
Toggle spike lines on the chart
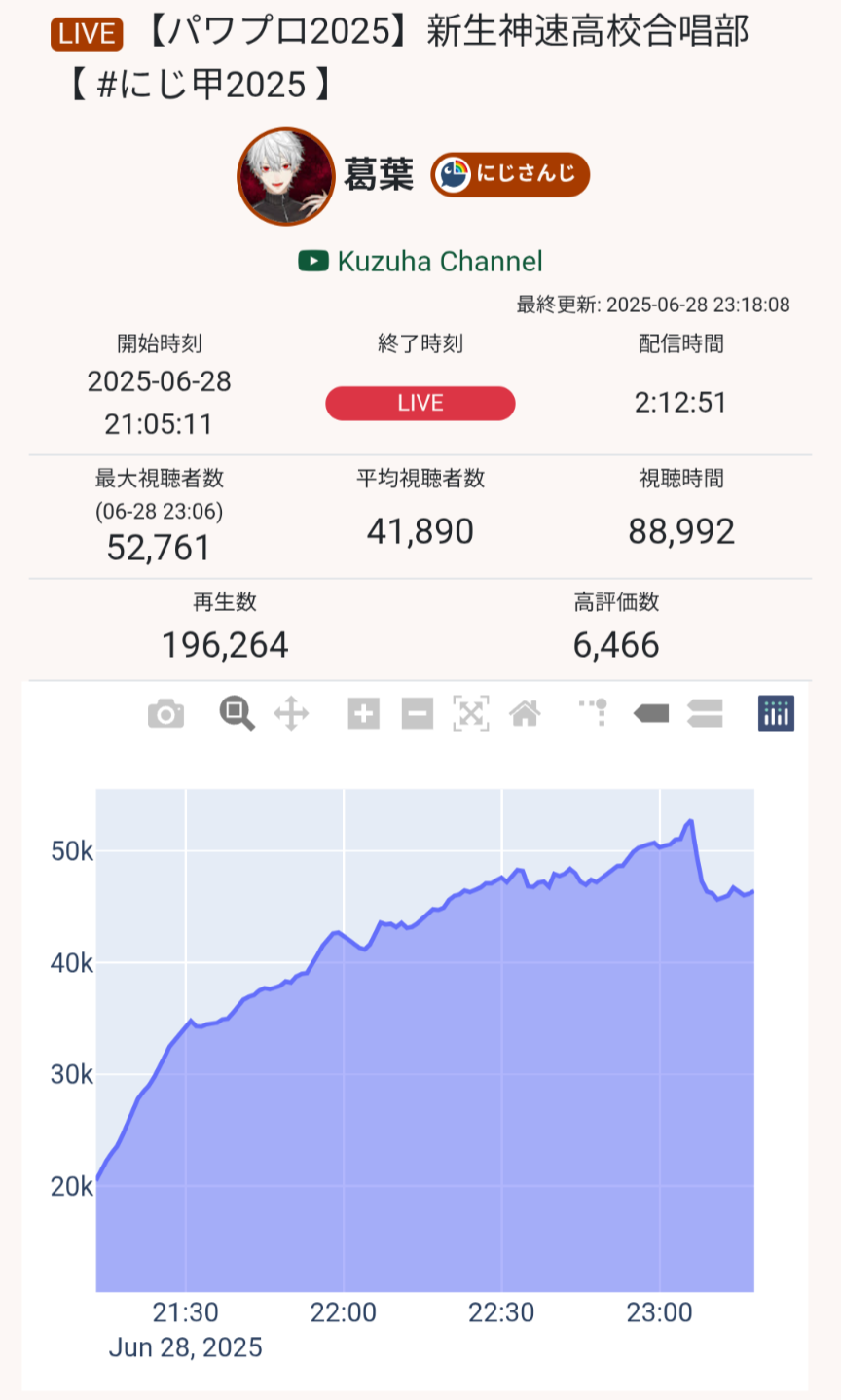coord(594,713)
